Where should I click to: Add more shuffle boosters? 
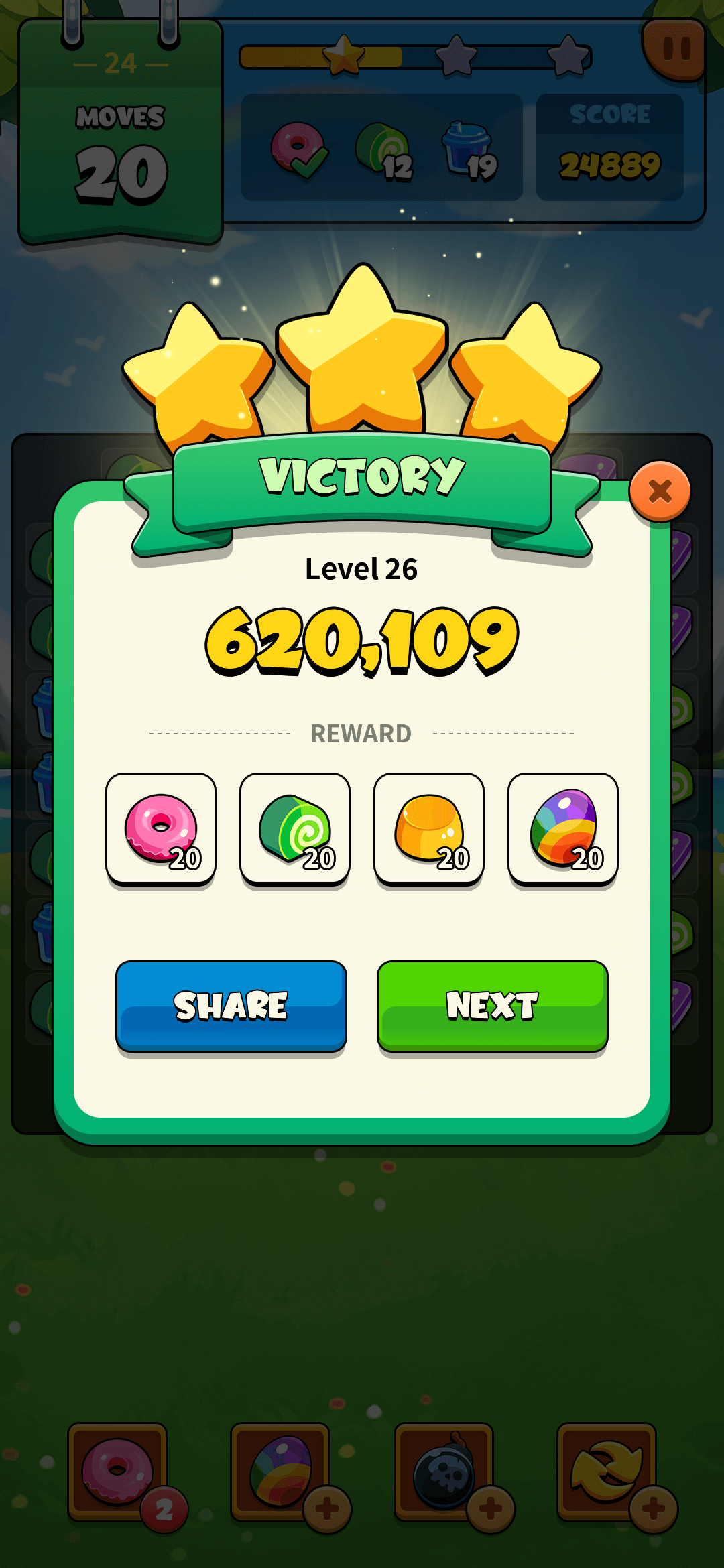[653, 1509]
